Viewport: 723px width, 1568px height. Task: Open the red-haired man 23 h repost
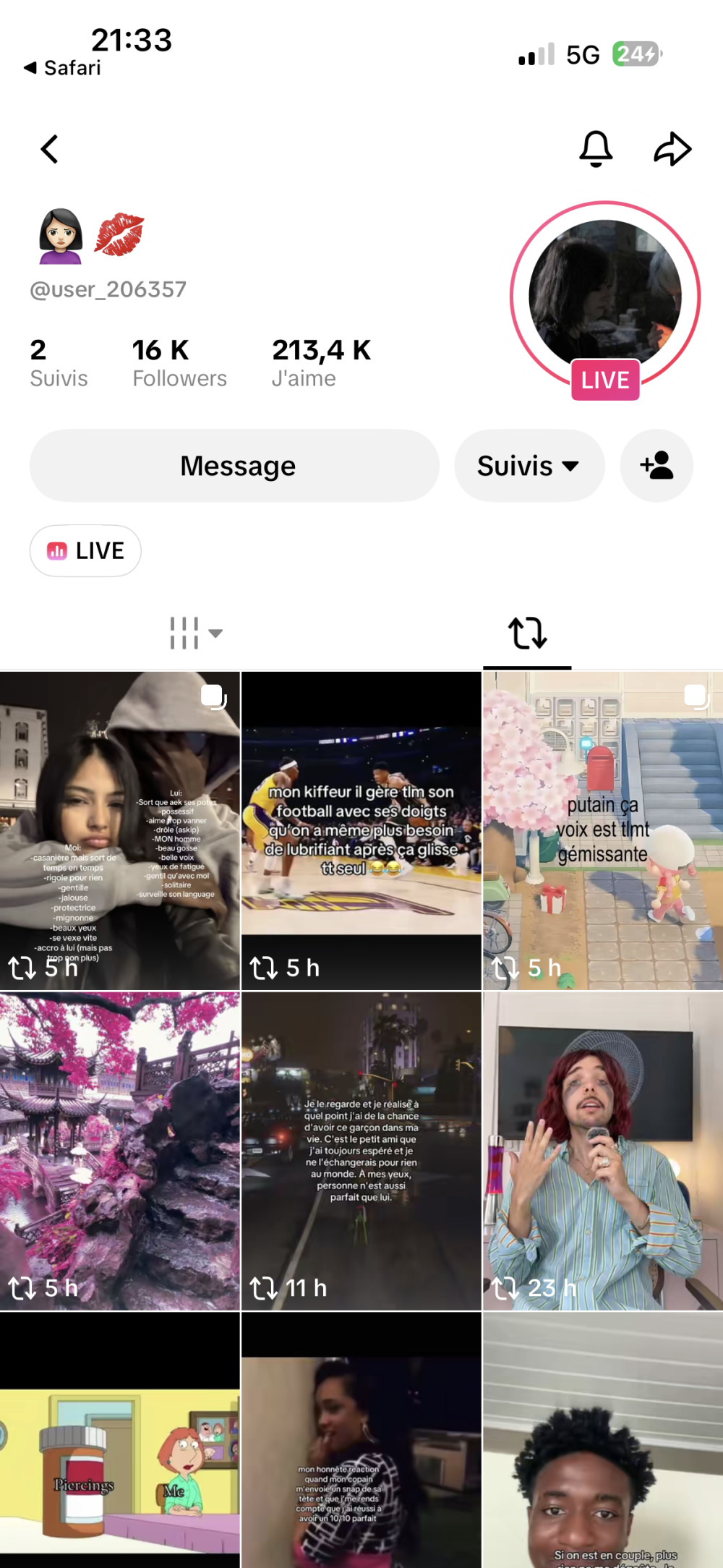[x=603, y=1151]
